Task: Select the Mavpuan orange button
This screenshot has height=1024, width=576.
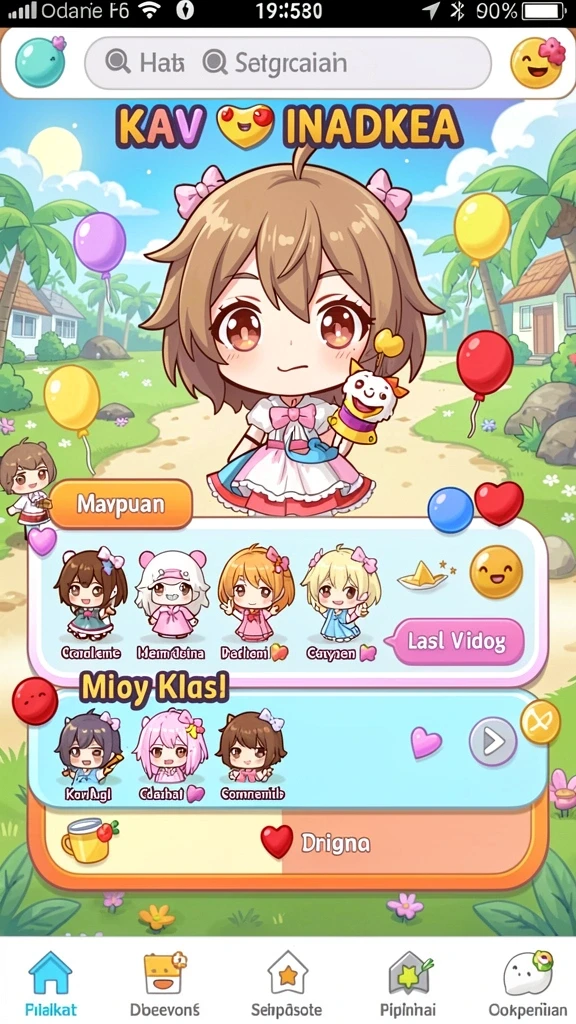Action: click(121, 504)
